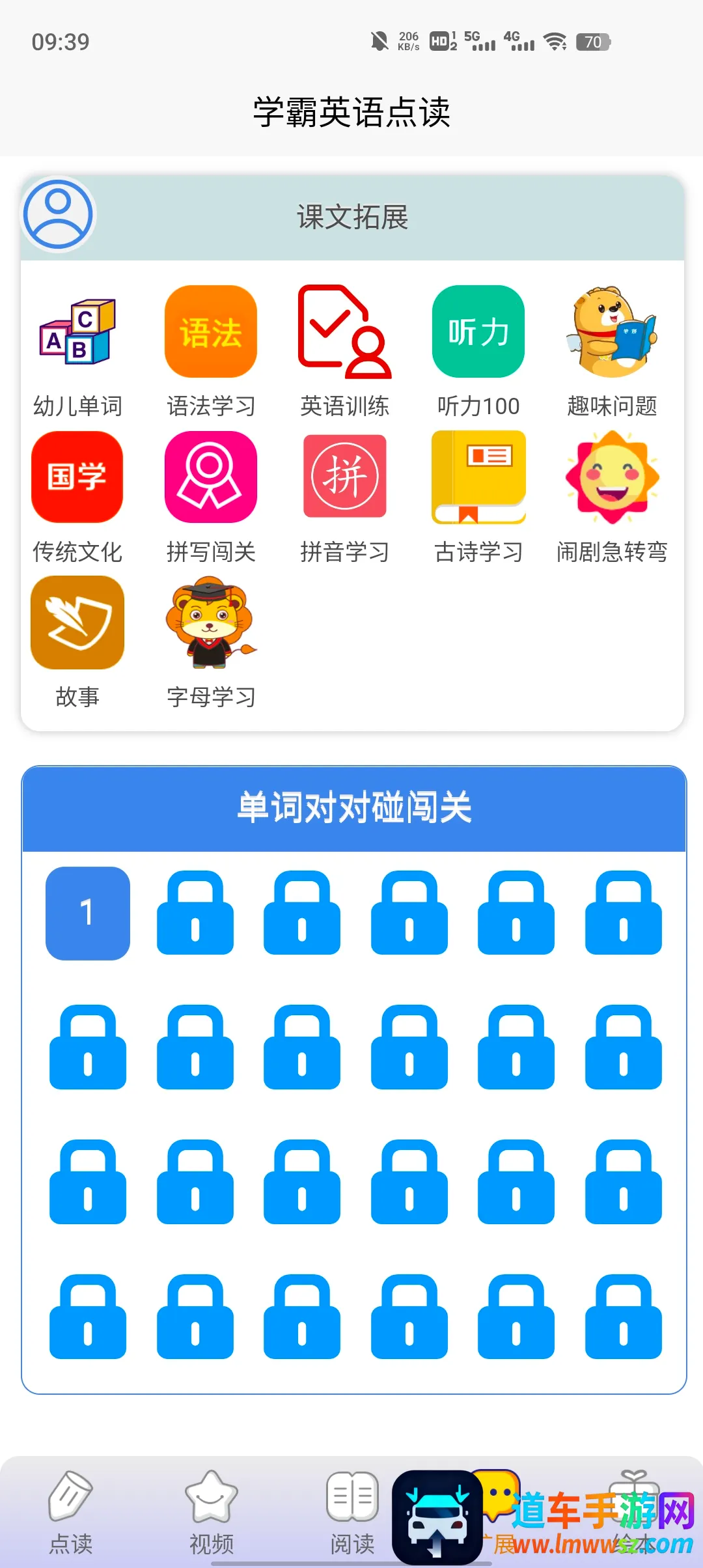The image size is (703, 1568).
Task: Start level 1 of 单词对对碰闯关
Action: pyautogui.click(x=88, y=913)
